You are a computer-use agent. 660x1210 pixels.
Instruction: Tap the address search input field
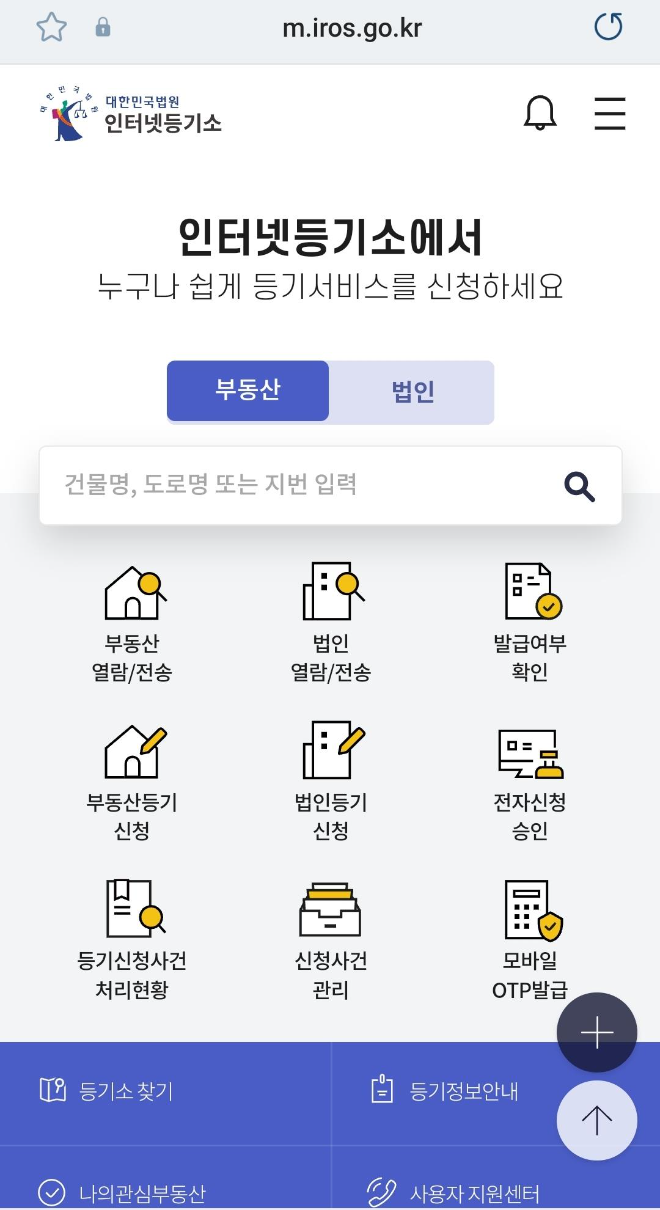(x=300, y=486)
